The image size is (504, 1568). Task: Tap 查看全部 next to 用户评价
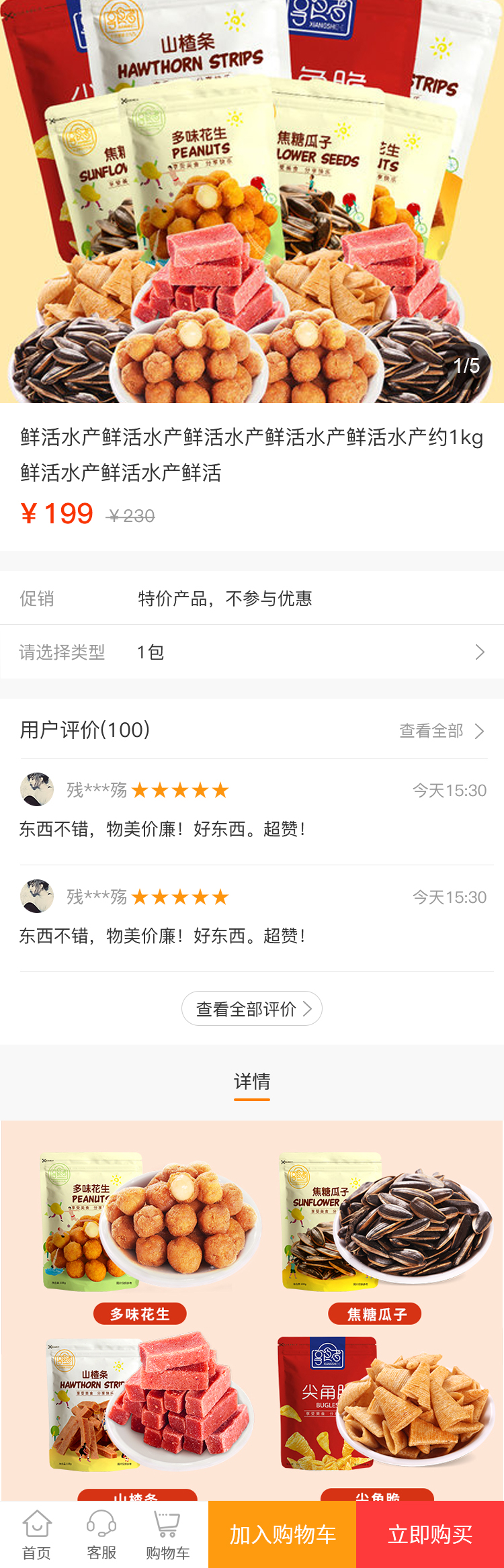point(441,731)
